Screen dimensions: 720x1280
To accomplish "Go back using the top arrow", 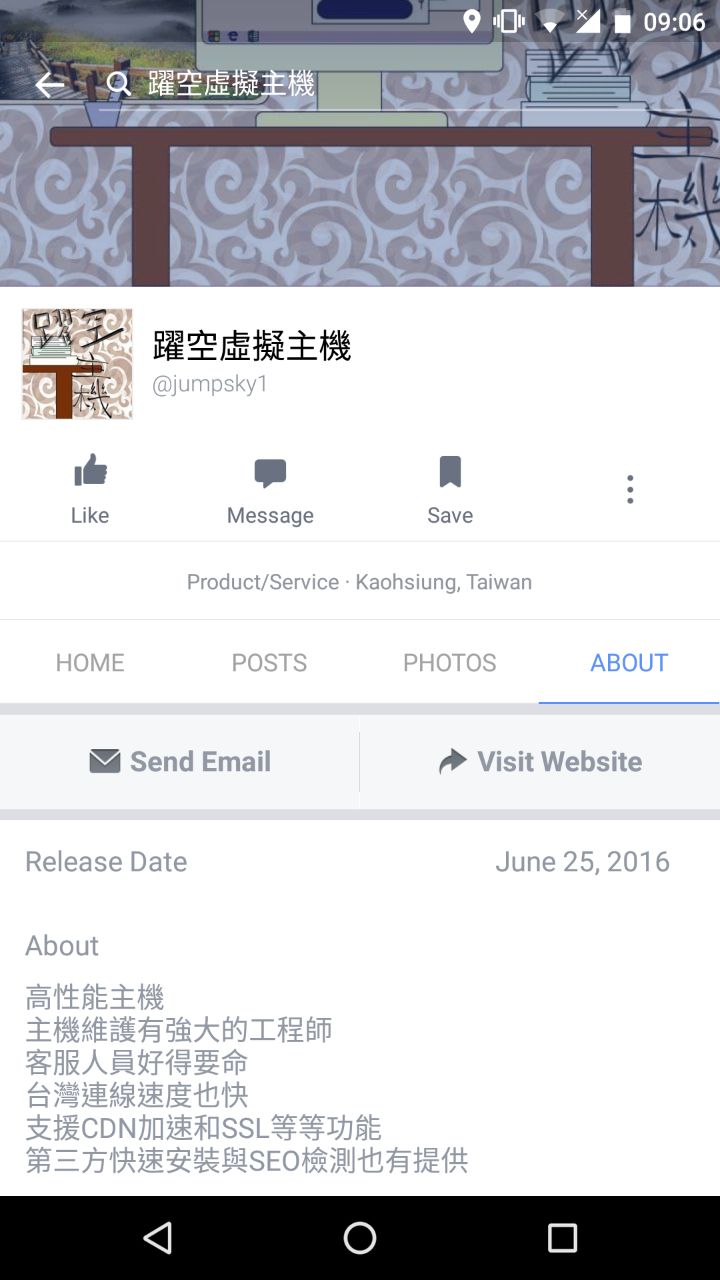I will (49, 85).
